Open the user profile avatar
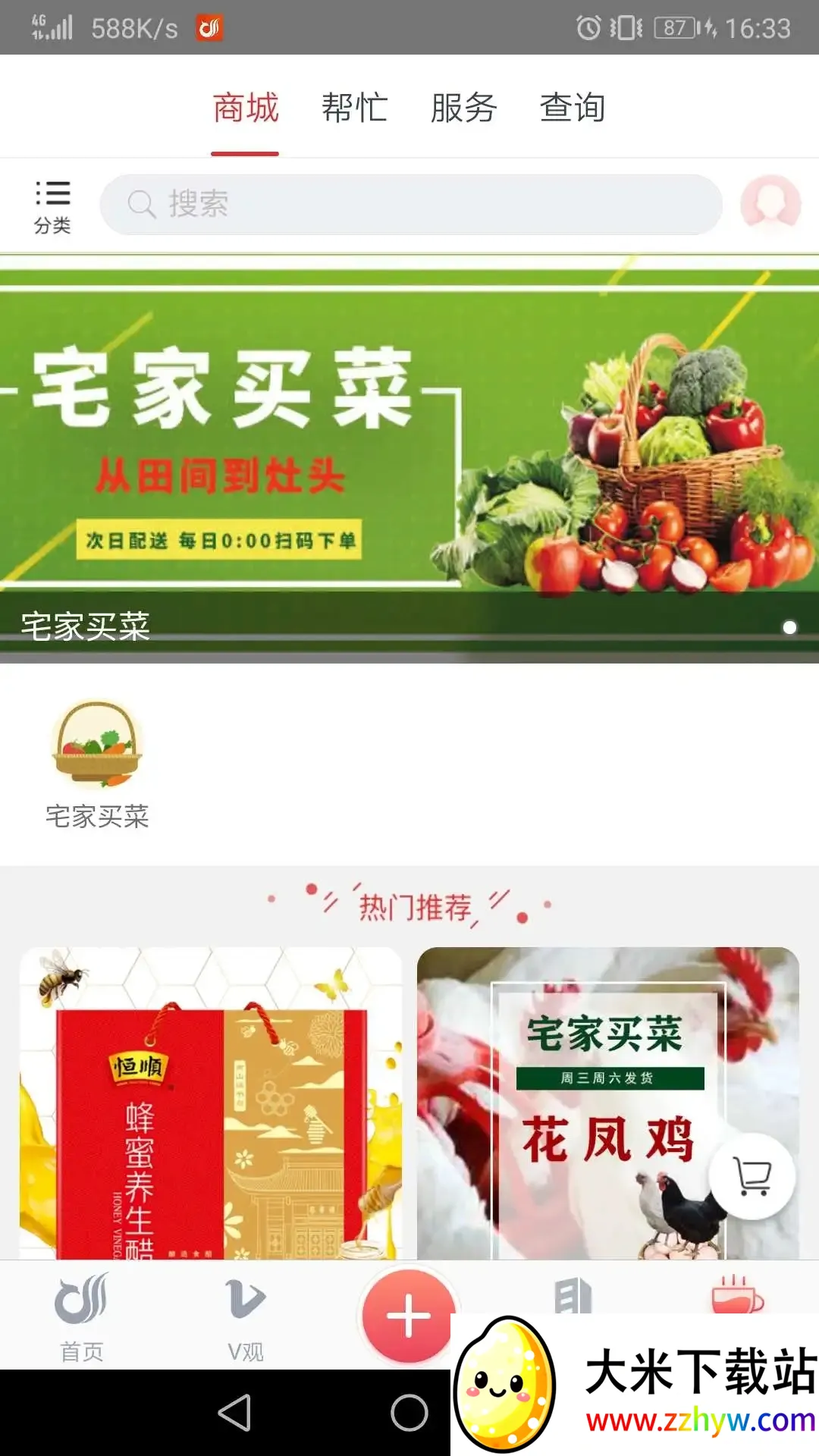Image resolution: width=819 pixels, height=1456 pixels. (x=770, y=204)
